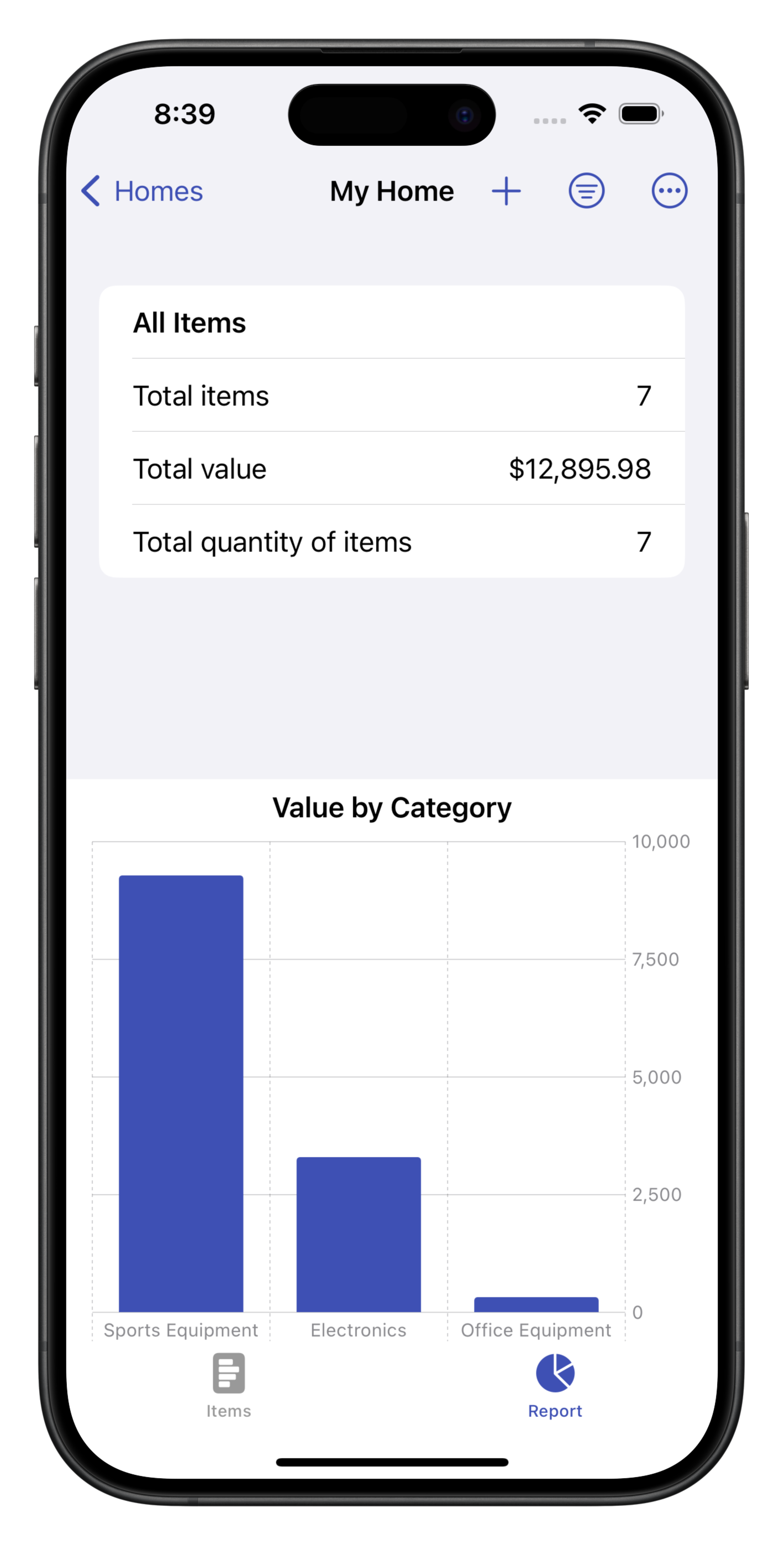Open the filter options icon

coord(586,191)
